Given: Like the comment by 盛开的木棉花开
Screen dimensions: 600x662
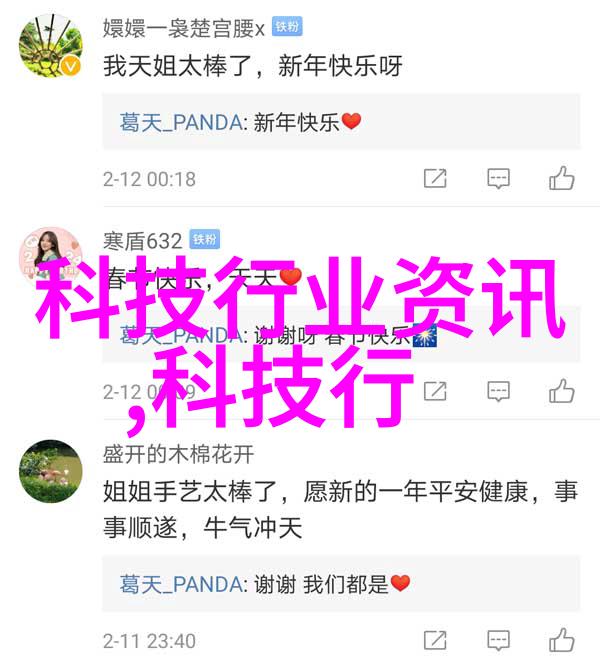Looking at the screenshot, I should [561, 640].
